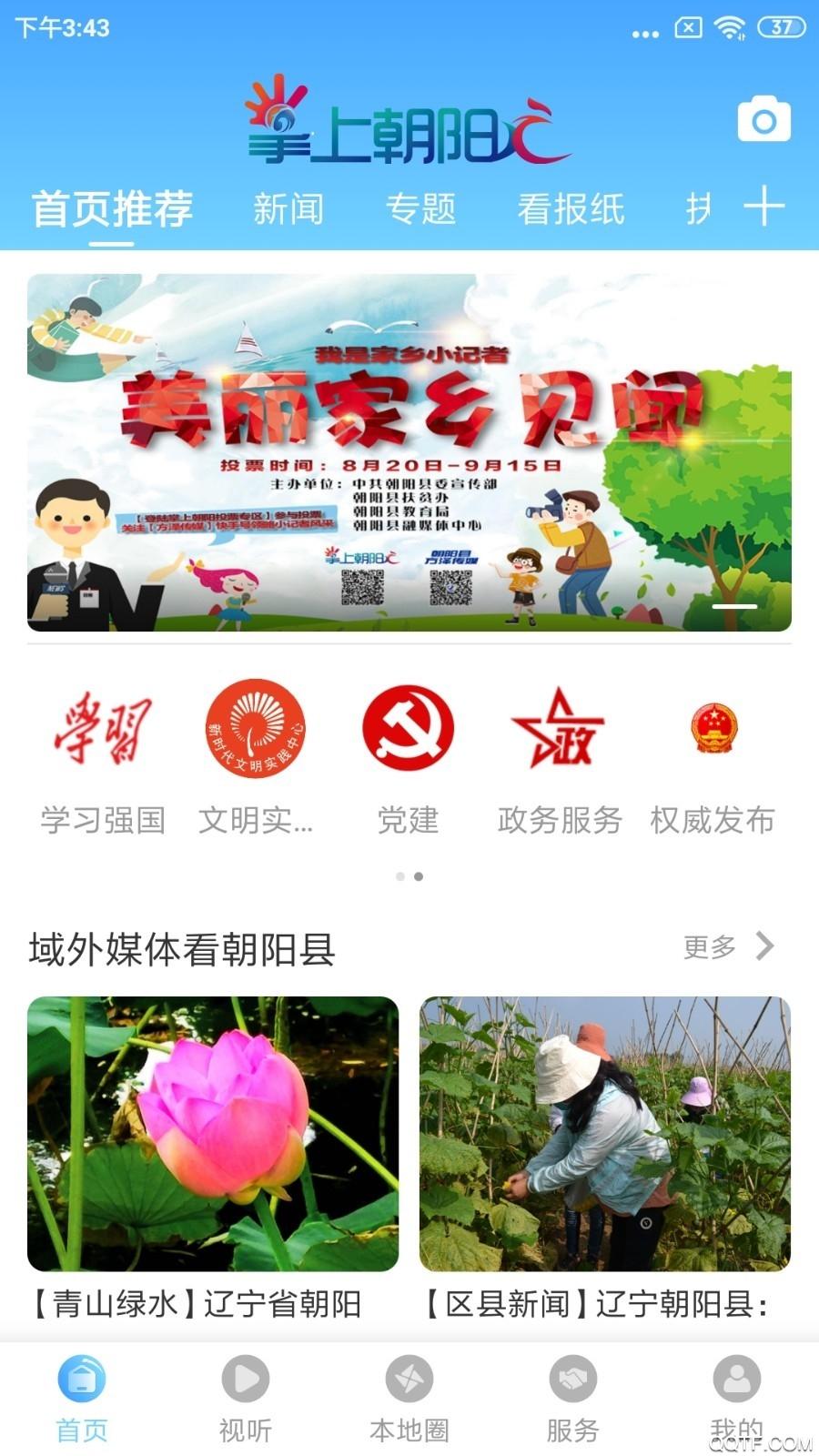This screenshot has height=1456, width=819.
Task: Open the camera icon at top right
Action: [763, 119]
